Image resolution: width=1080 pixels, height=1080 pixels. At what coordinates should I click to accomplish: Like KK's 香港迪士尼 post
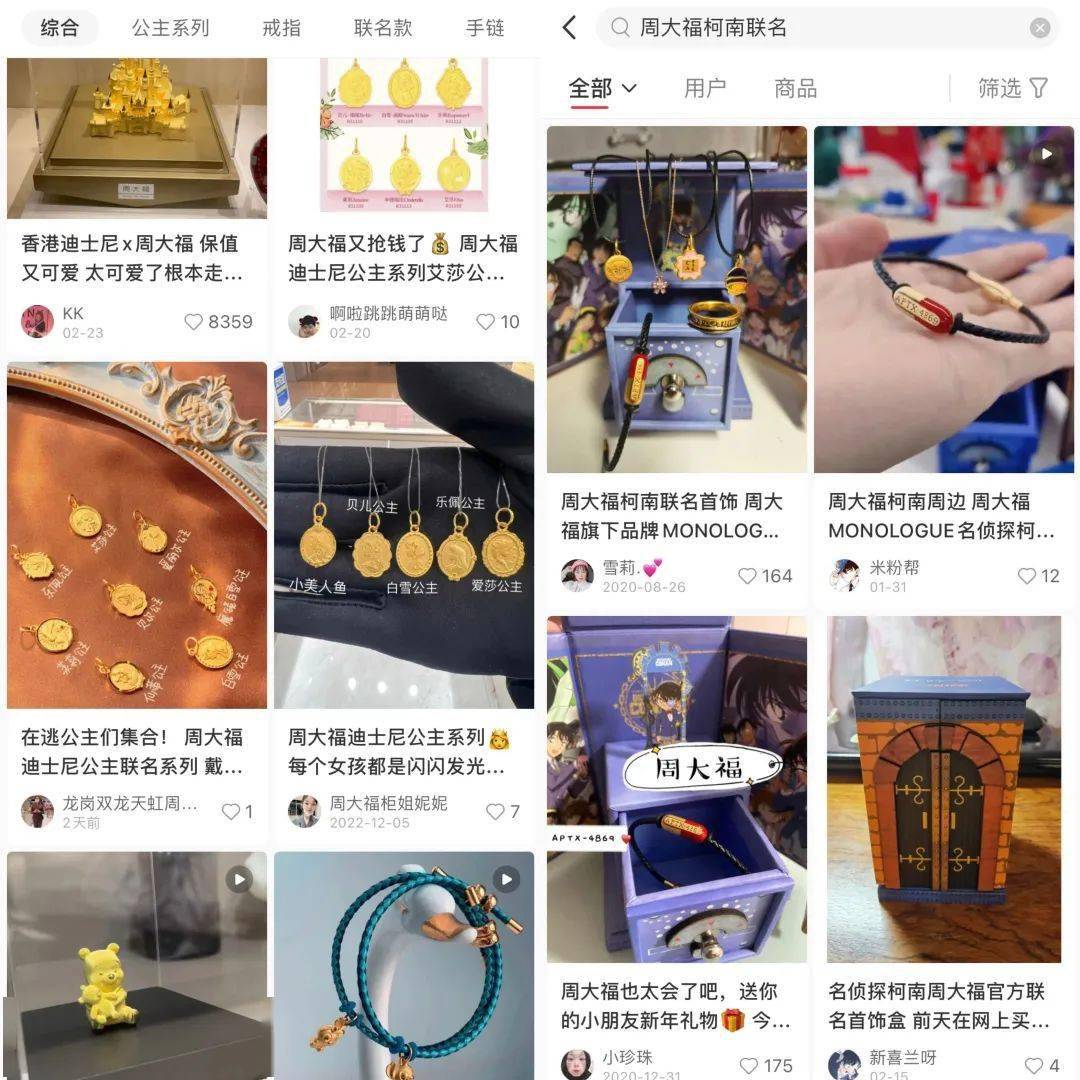(x=195, y=322)
